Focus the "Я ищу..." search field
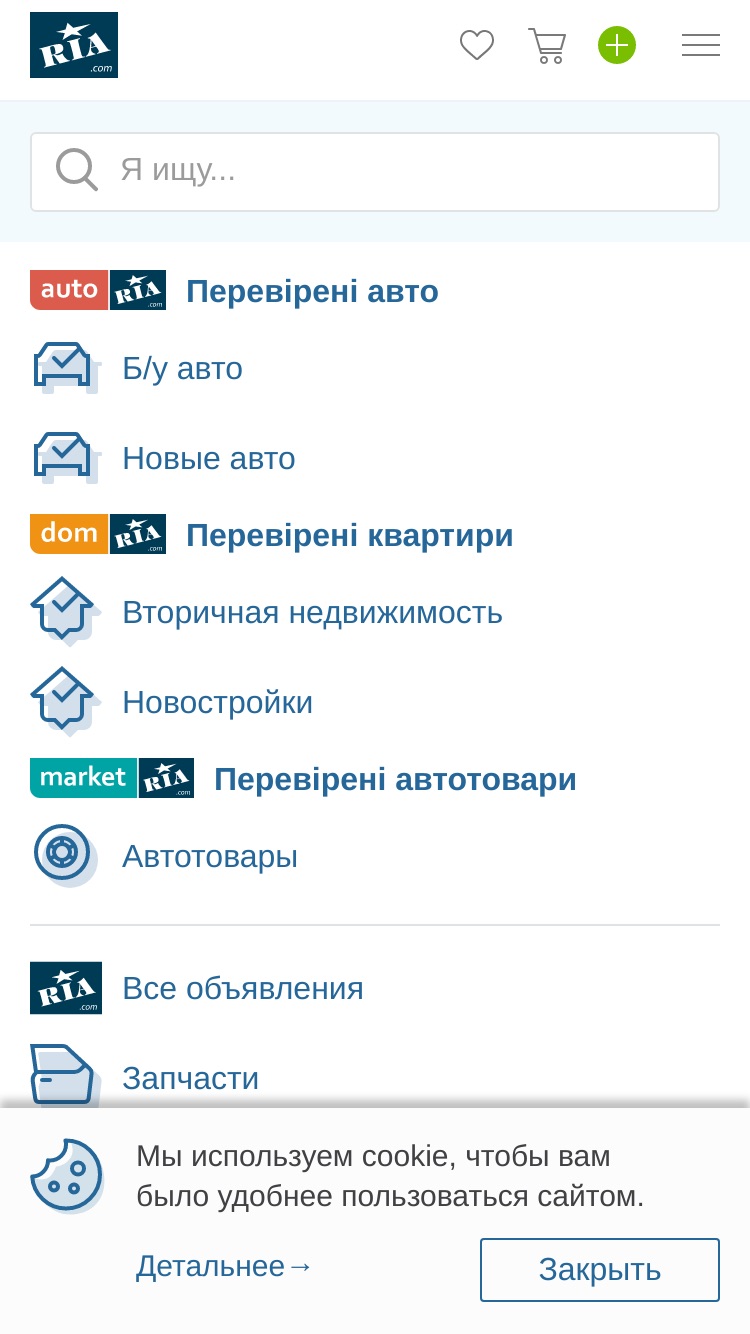Screen dimensions: 750x1334 [375, 172]
